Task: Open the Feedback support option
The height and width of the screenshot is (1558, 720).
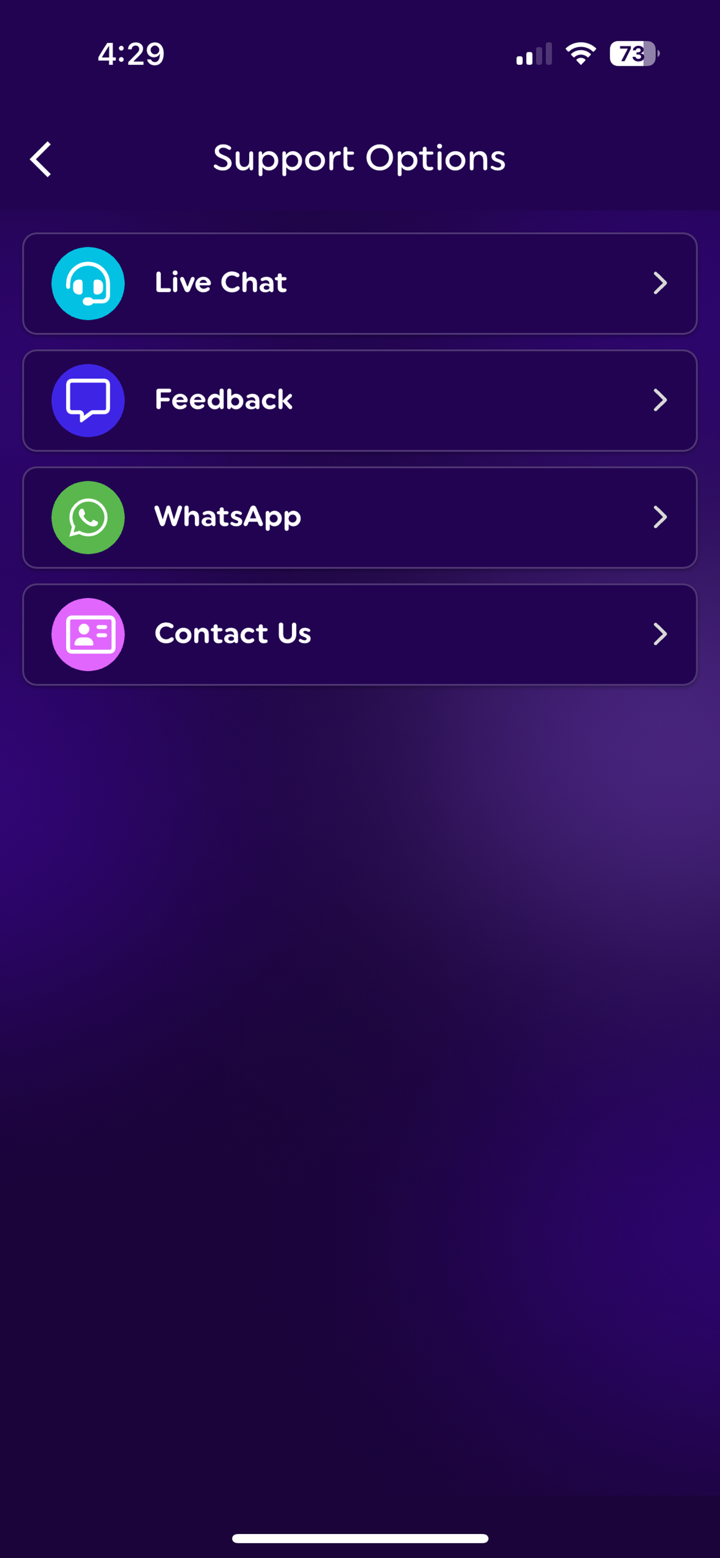Action: pyautogui.click(x=360, y=400)
